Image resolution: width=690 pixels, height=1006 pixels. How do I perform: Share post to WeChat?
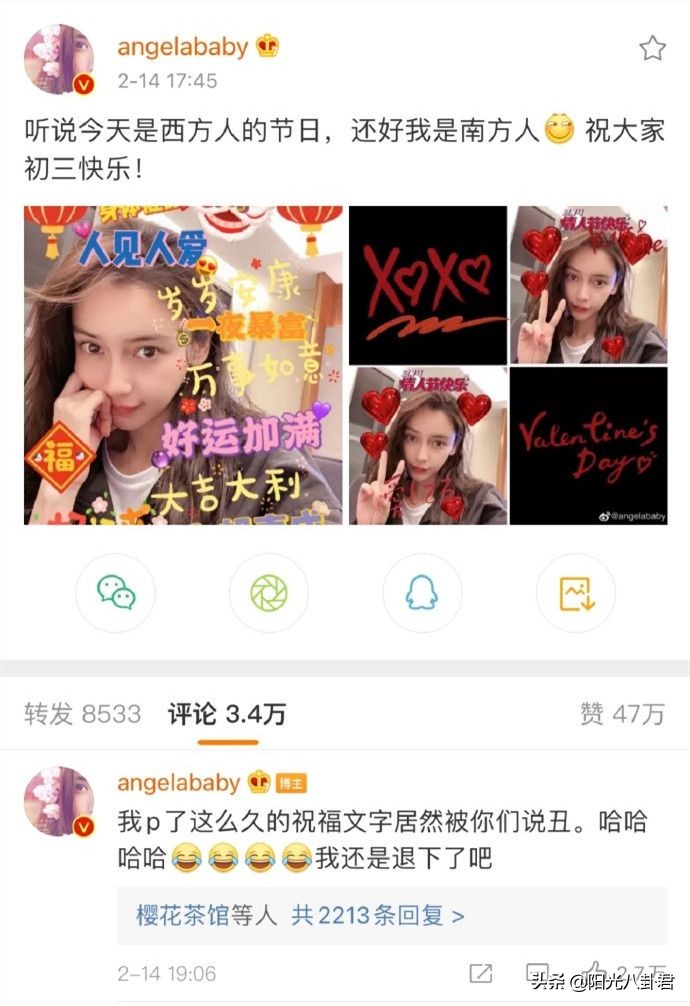pos(115,593)
